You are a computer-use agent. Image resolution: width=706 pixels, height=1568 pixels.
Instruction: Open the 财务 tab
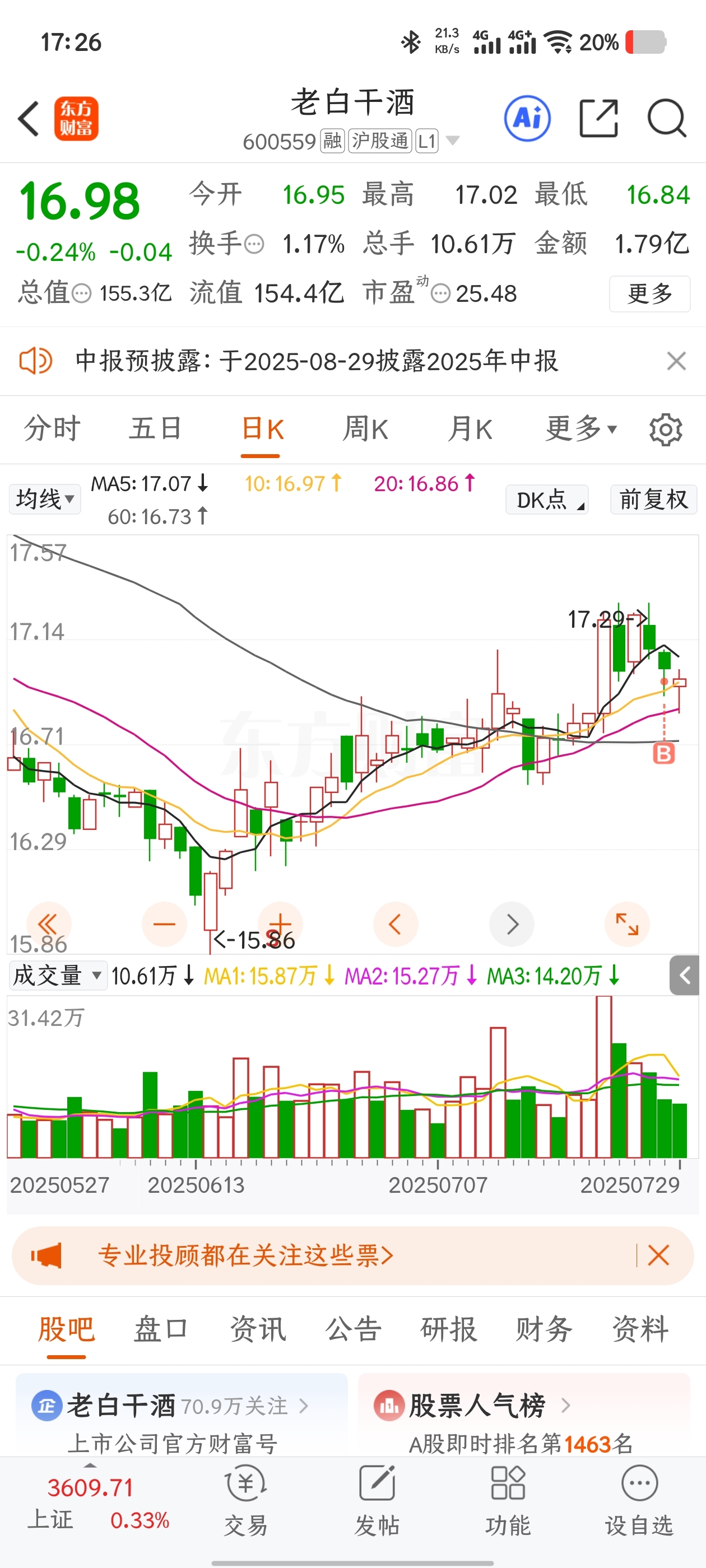click(544, 1329)
